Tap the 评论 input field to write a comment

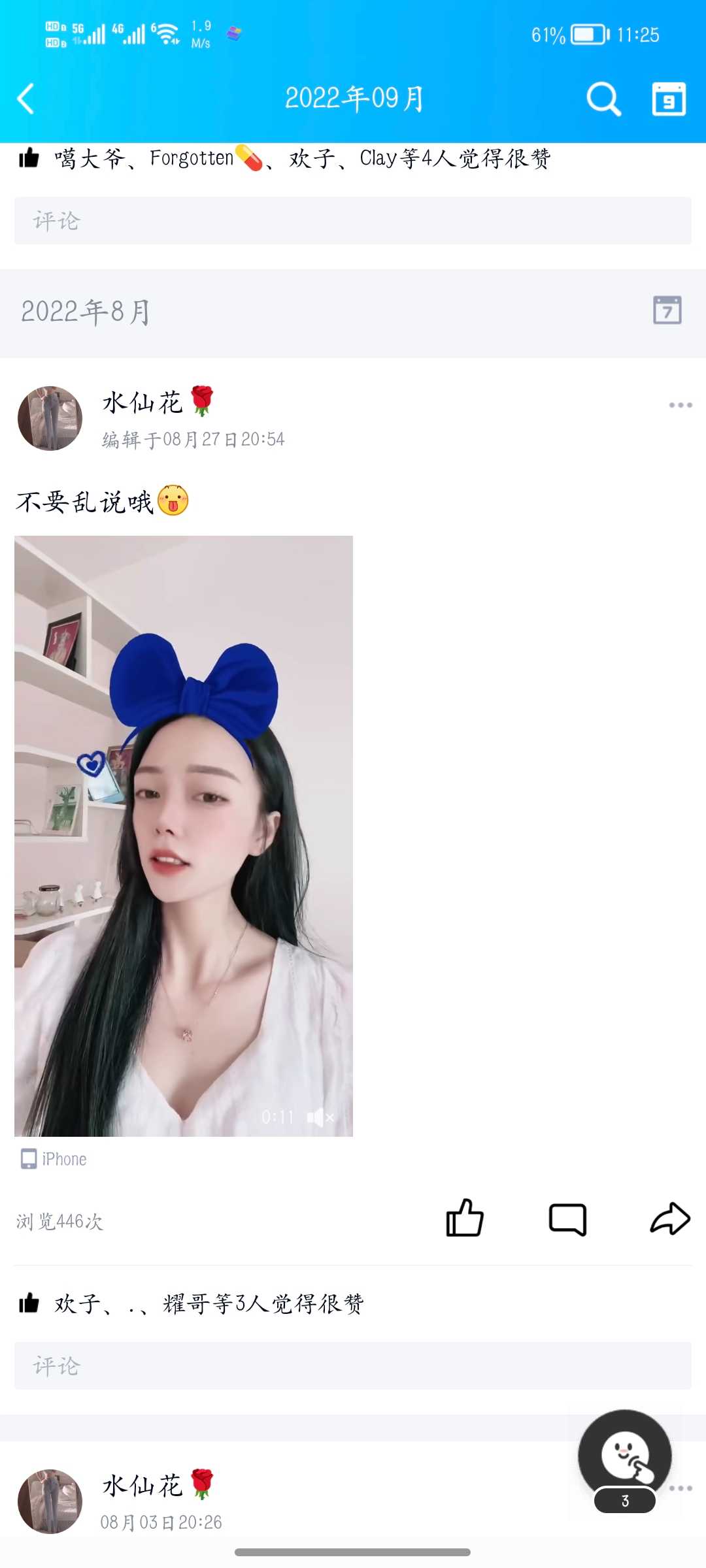click(x=353, y=1365)
